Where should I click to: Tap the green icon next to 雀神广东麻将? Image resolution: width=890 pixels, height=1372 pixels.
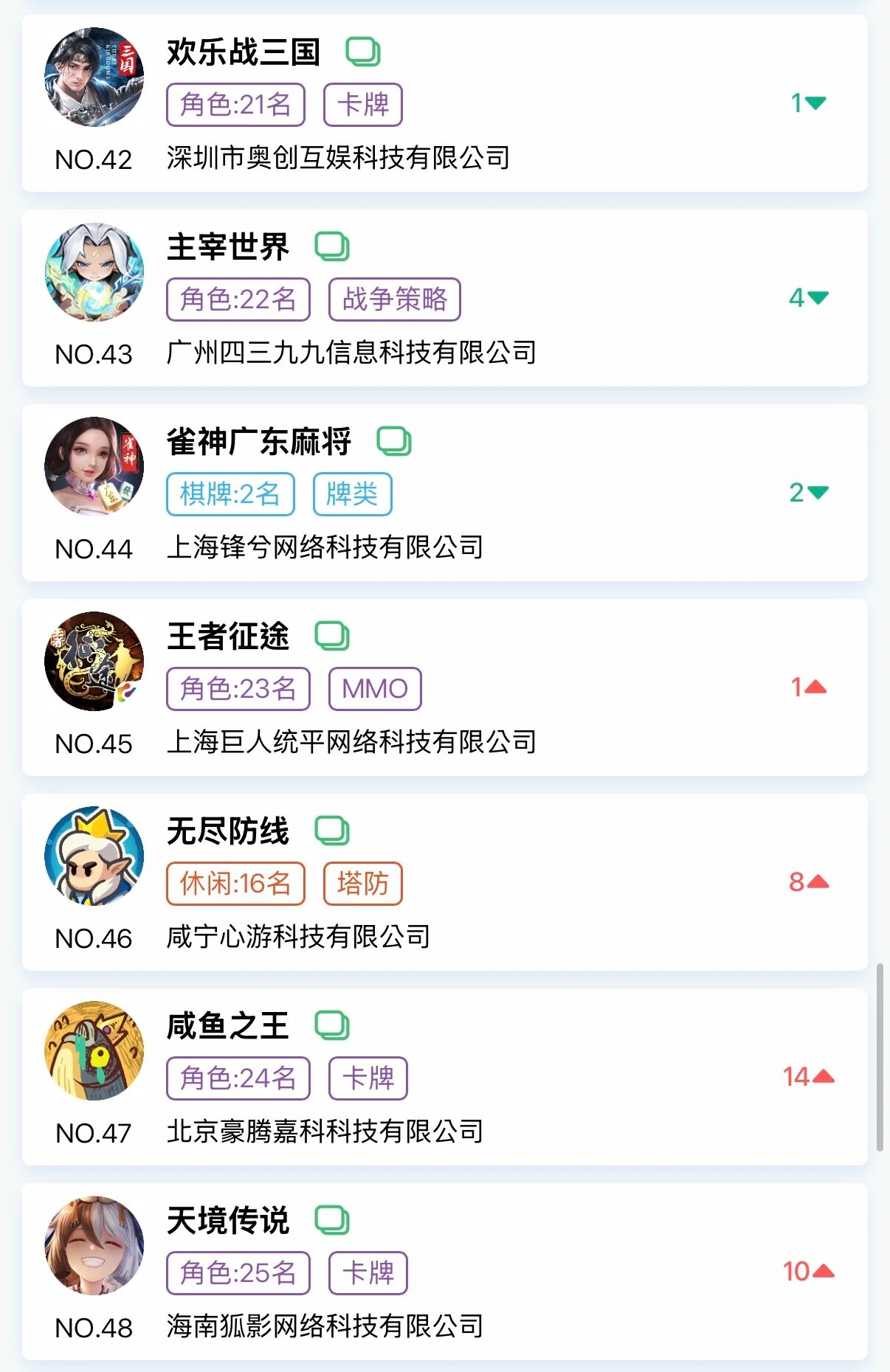[x=394, y=442]
